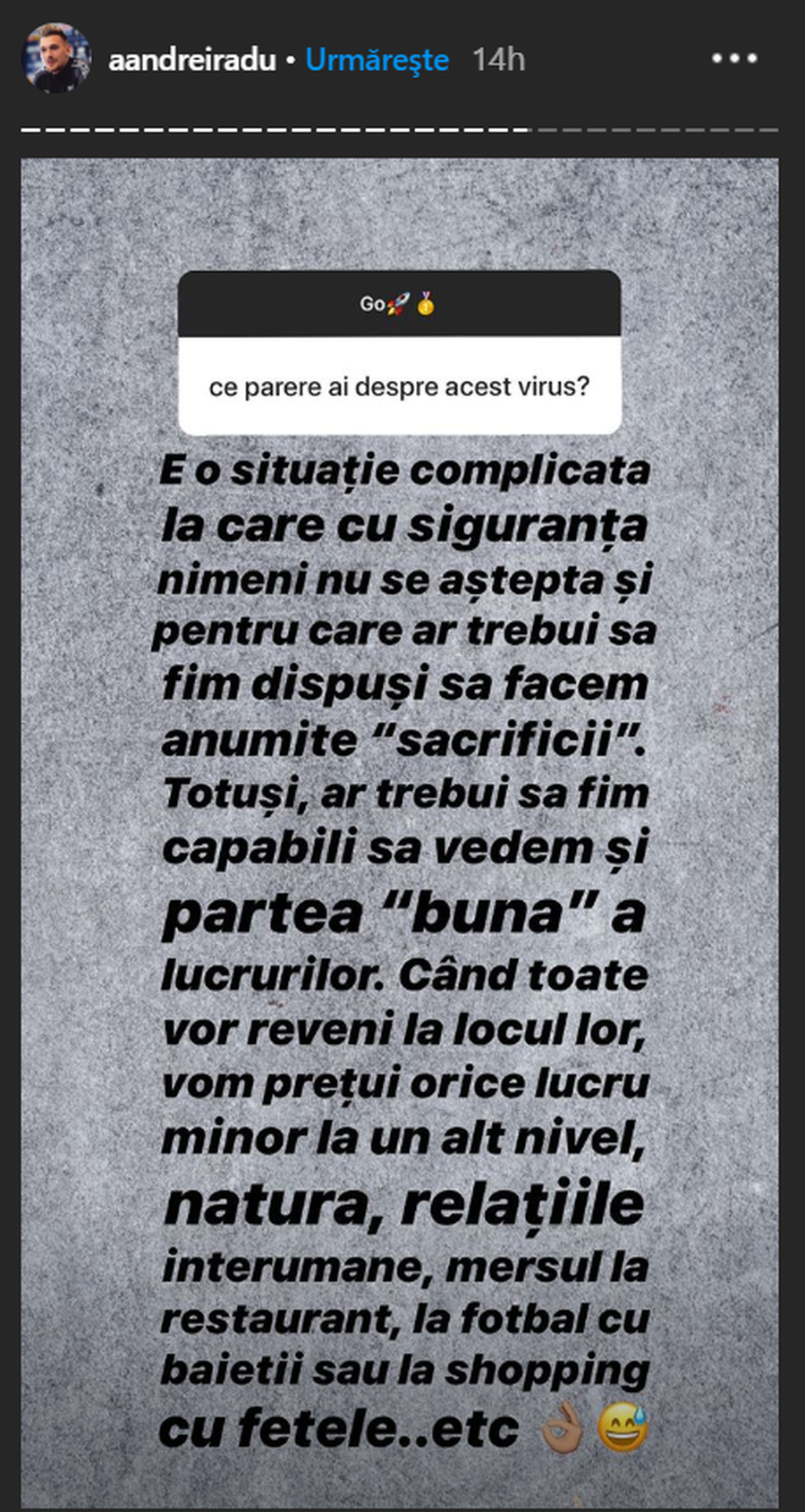The image size is (805, 1512).
Task: Open the three-dot overflow menu
Action: 734,59
